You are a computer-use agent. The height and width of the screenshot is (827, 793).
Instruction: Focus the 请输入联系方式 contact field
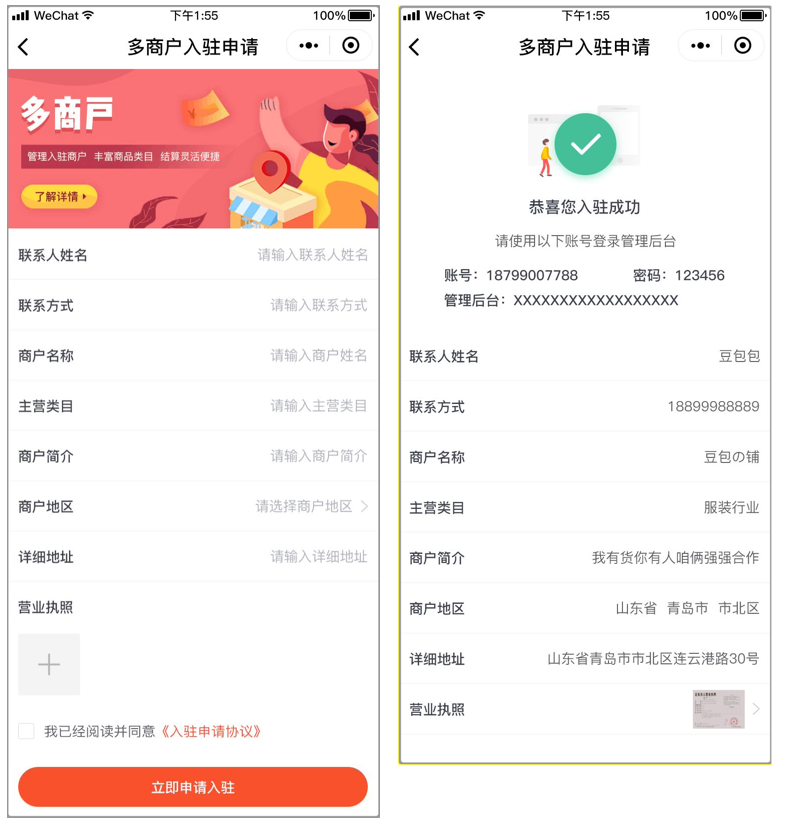tap(318, 305)
